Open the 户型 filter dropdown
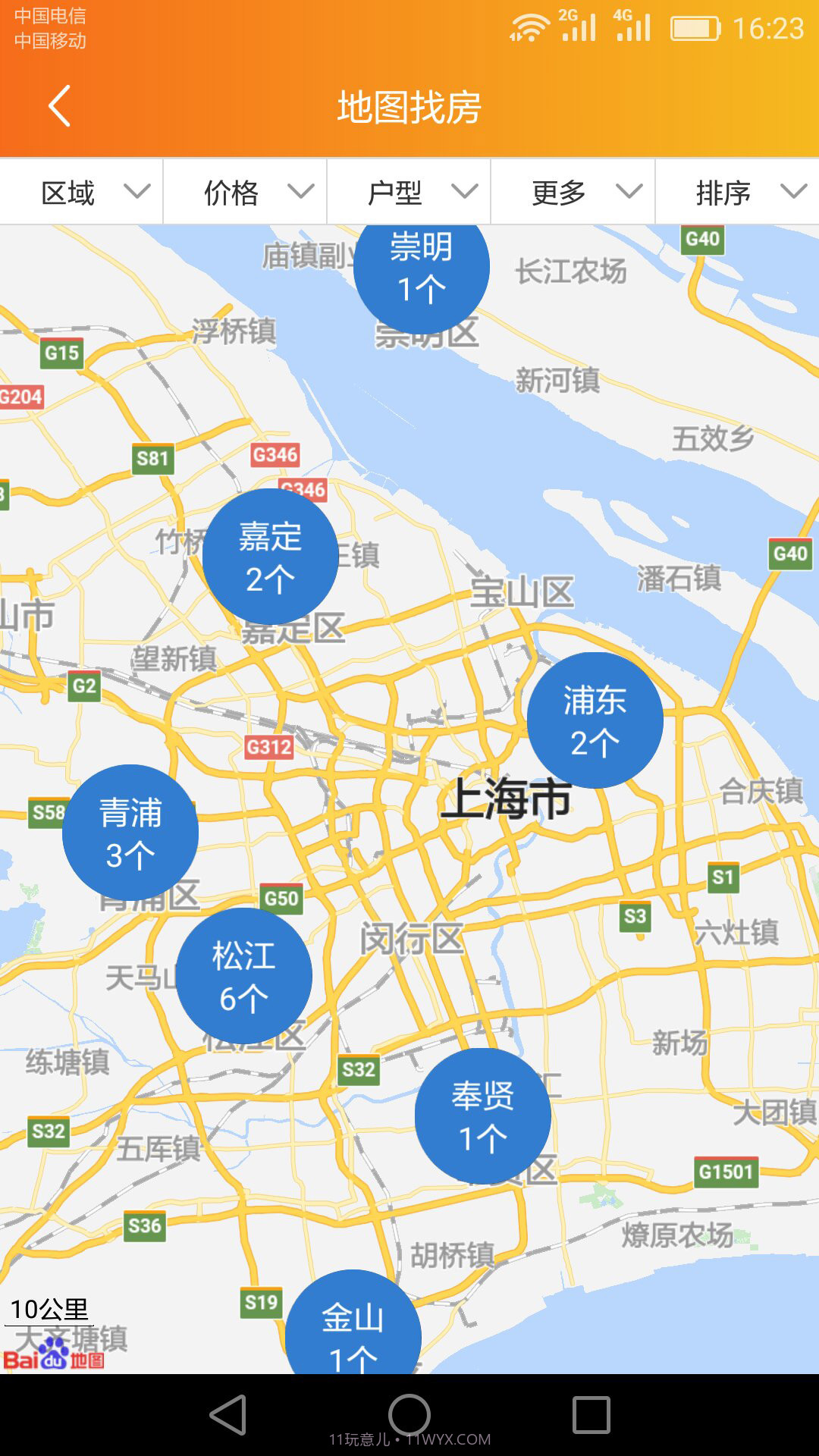819x1456 pixels. 409,191
